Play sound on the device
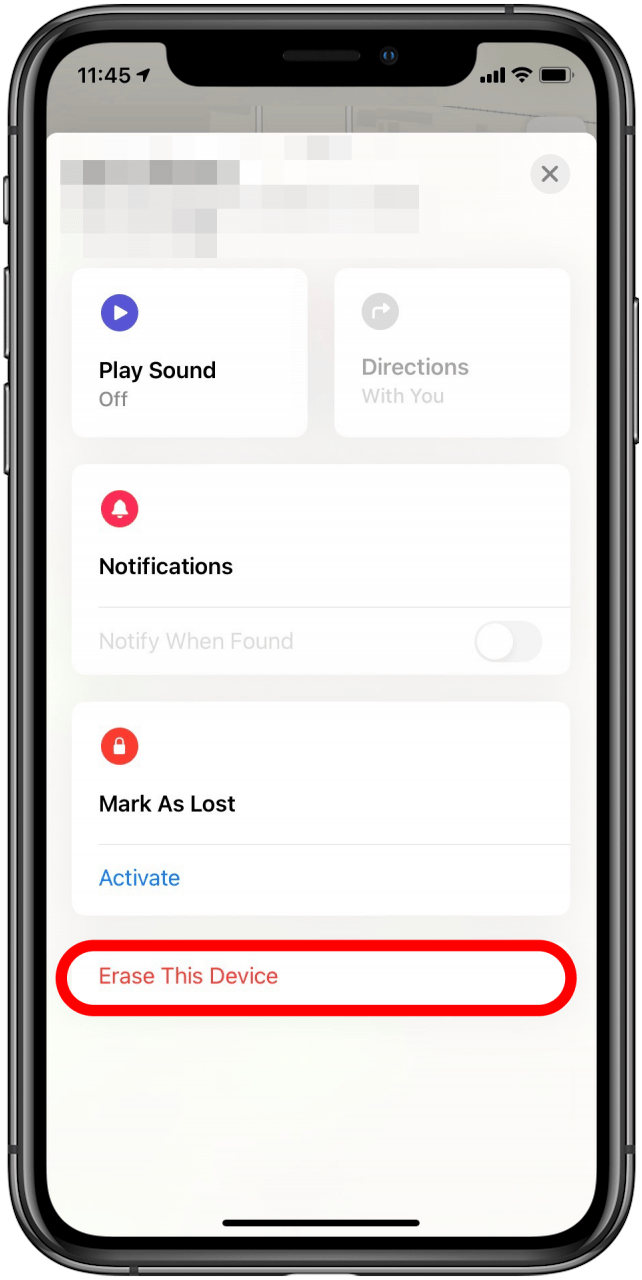 (190, 353)
